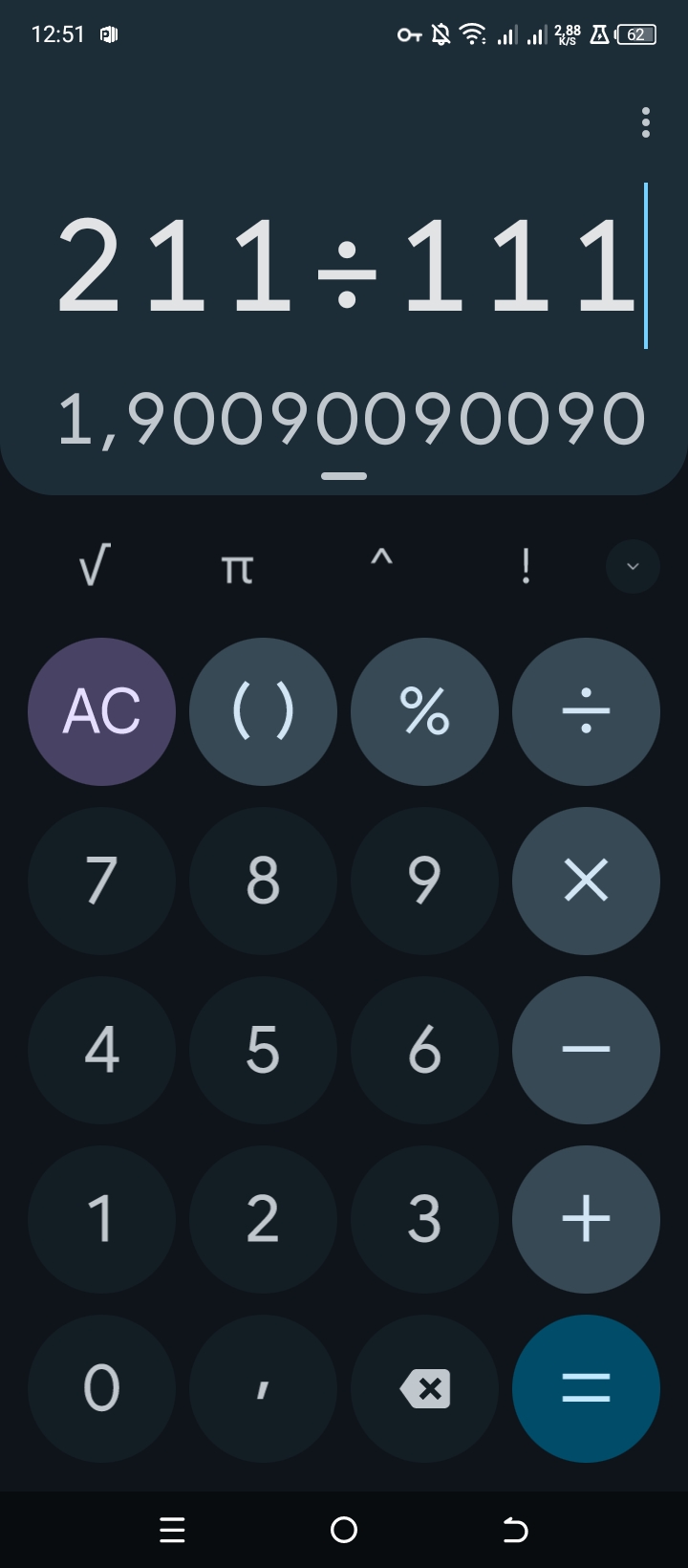Clear everything with the AC button
Screen dimensions: 688x1568
coord(101,711)
